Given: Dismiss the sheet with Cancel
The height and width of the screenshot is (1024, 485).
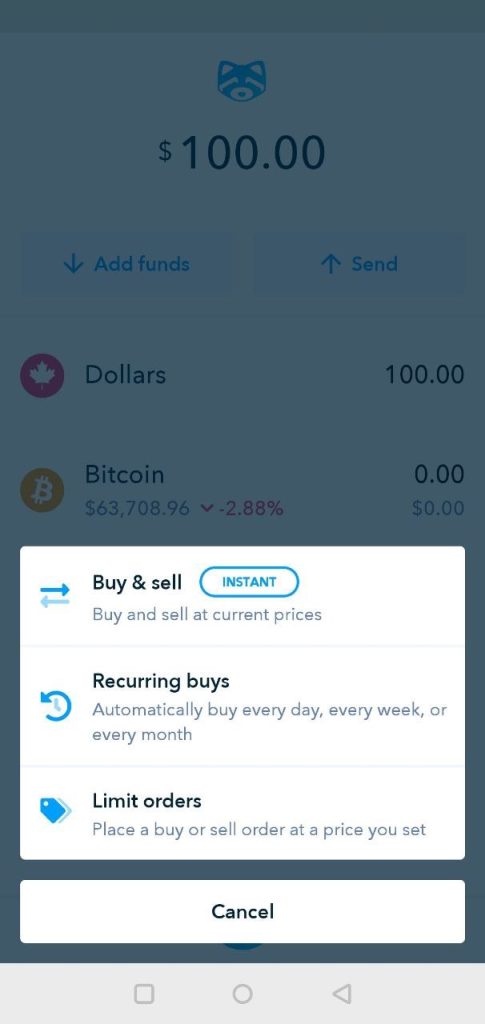Looking at the screenshot, I should tap(242, 911).
